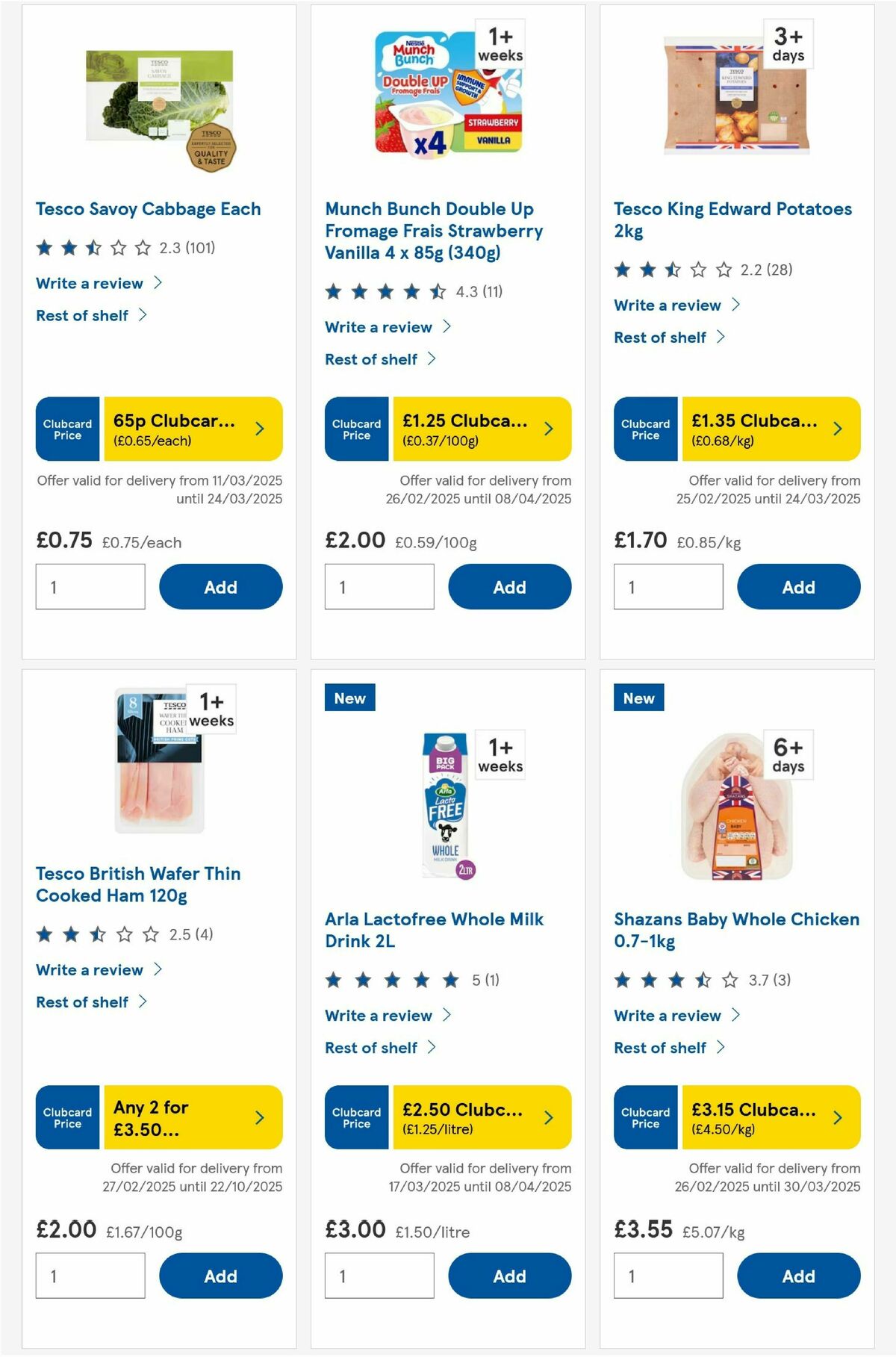
Task: Write a review for Munch Bunch Double Up
Action: point(378,327)
